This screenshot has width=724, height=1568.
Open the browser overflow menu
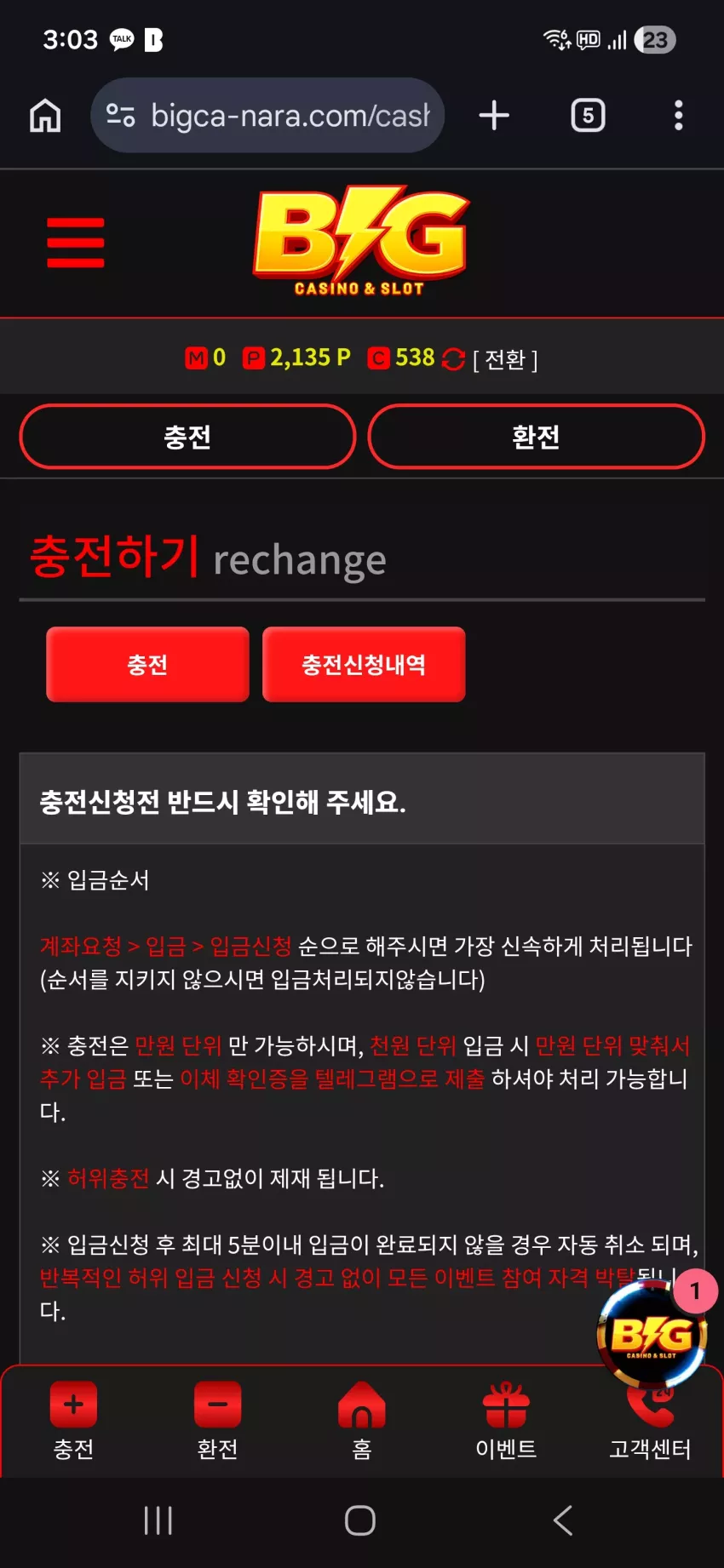679,116
